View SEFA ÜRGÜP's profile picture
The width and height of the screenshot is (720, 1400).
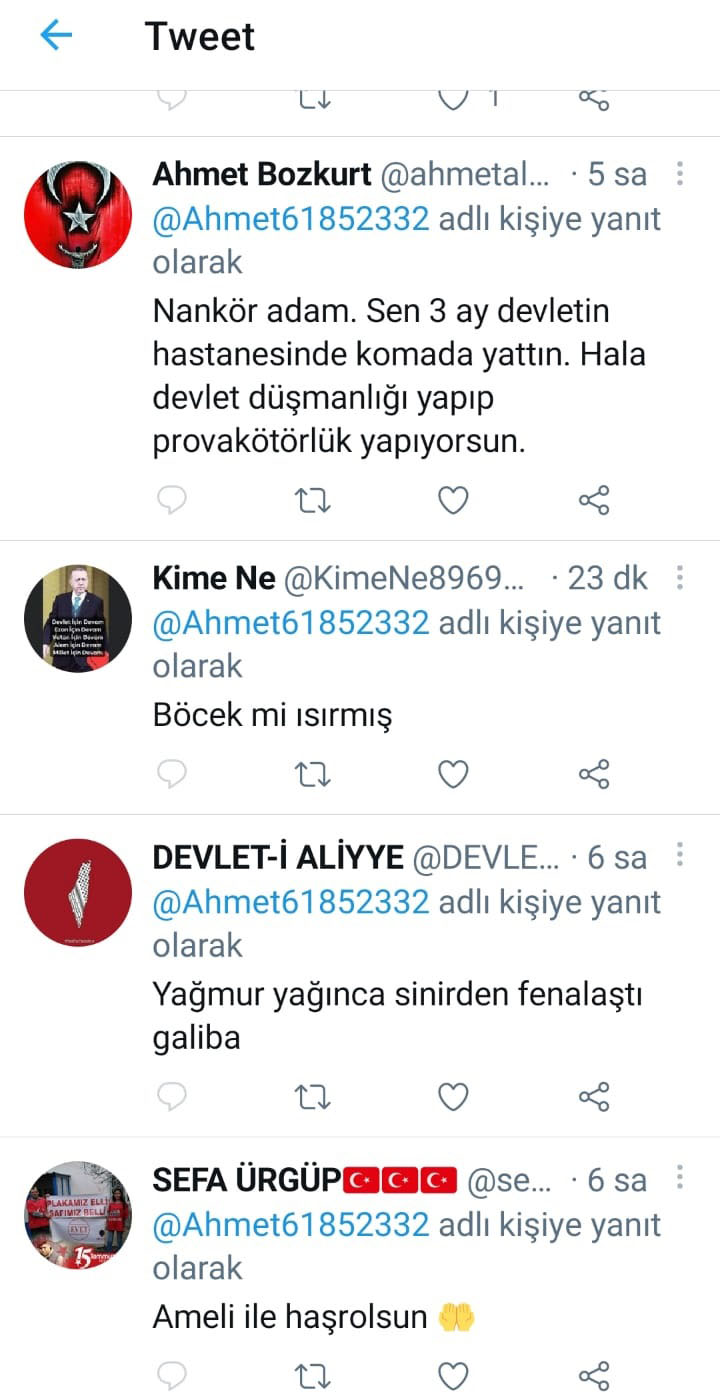(78, 1215)
